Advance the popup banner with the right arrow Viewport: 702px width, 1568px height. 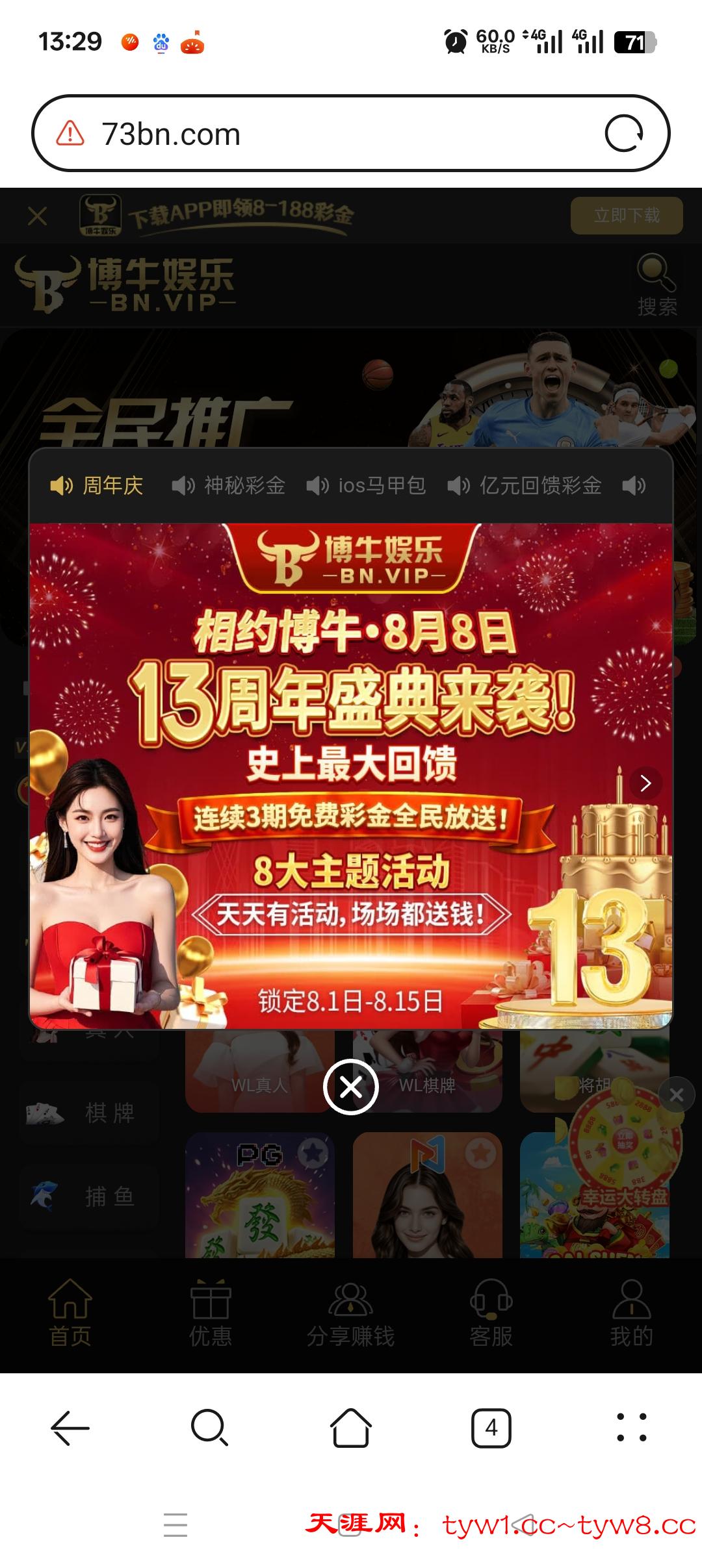(x=645, y=783)
